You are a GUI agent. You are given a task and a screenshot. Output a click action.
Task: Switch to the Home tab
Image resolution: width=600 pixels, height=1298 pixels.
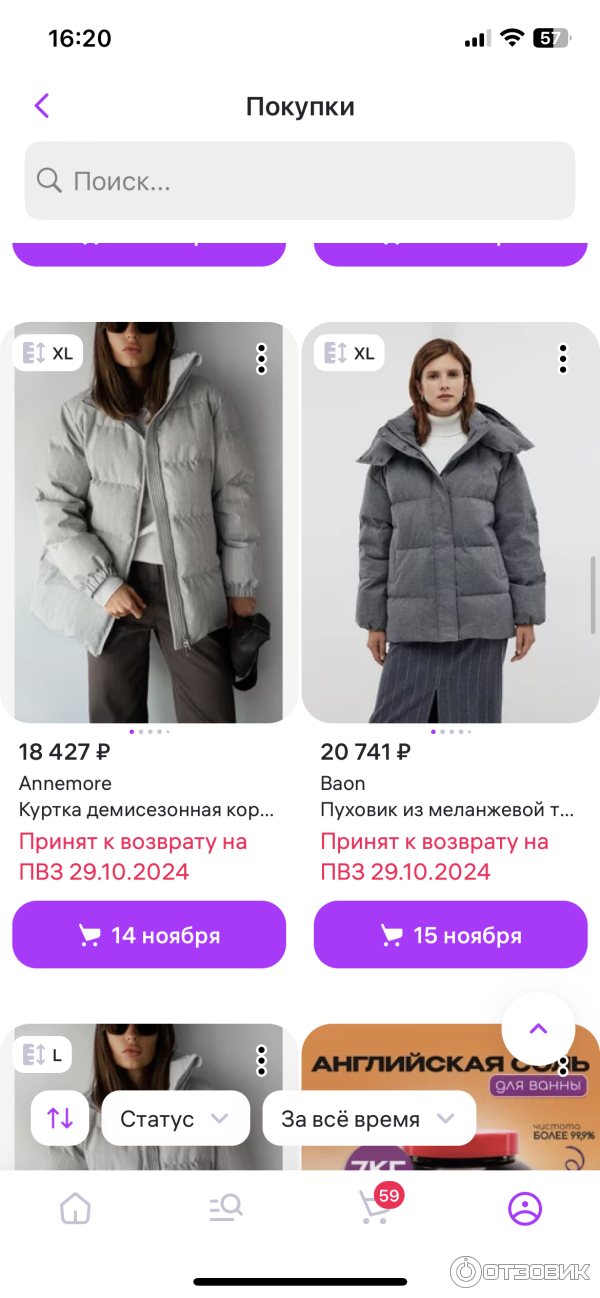75,1209
